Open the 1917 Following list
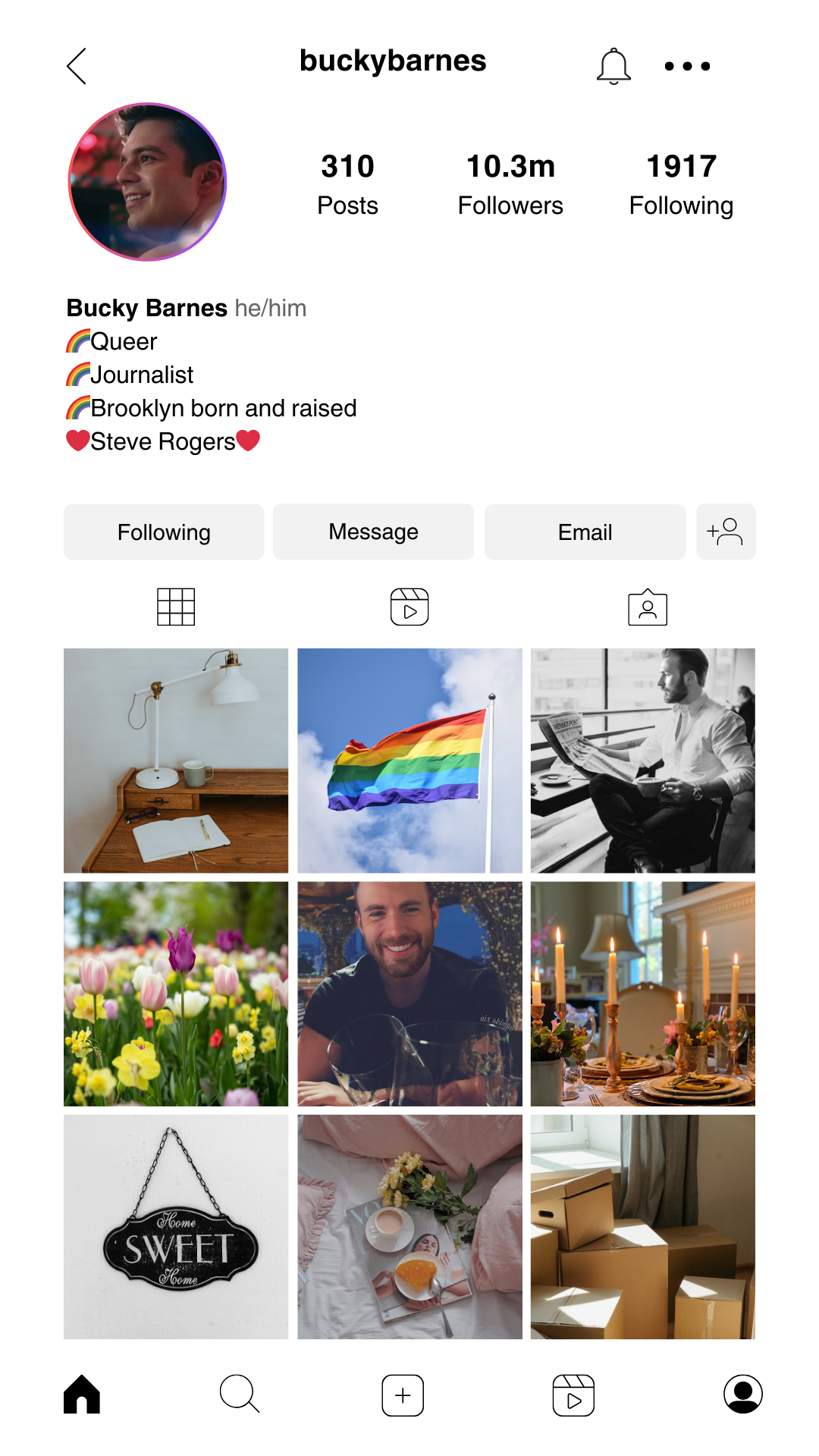Image resolution: width=819 pixels, height=1456 pixels. point(681,184)
